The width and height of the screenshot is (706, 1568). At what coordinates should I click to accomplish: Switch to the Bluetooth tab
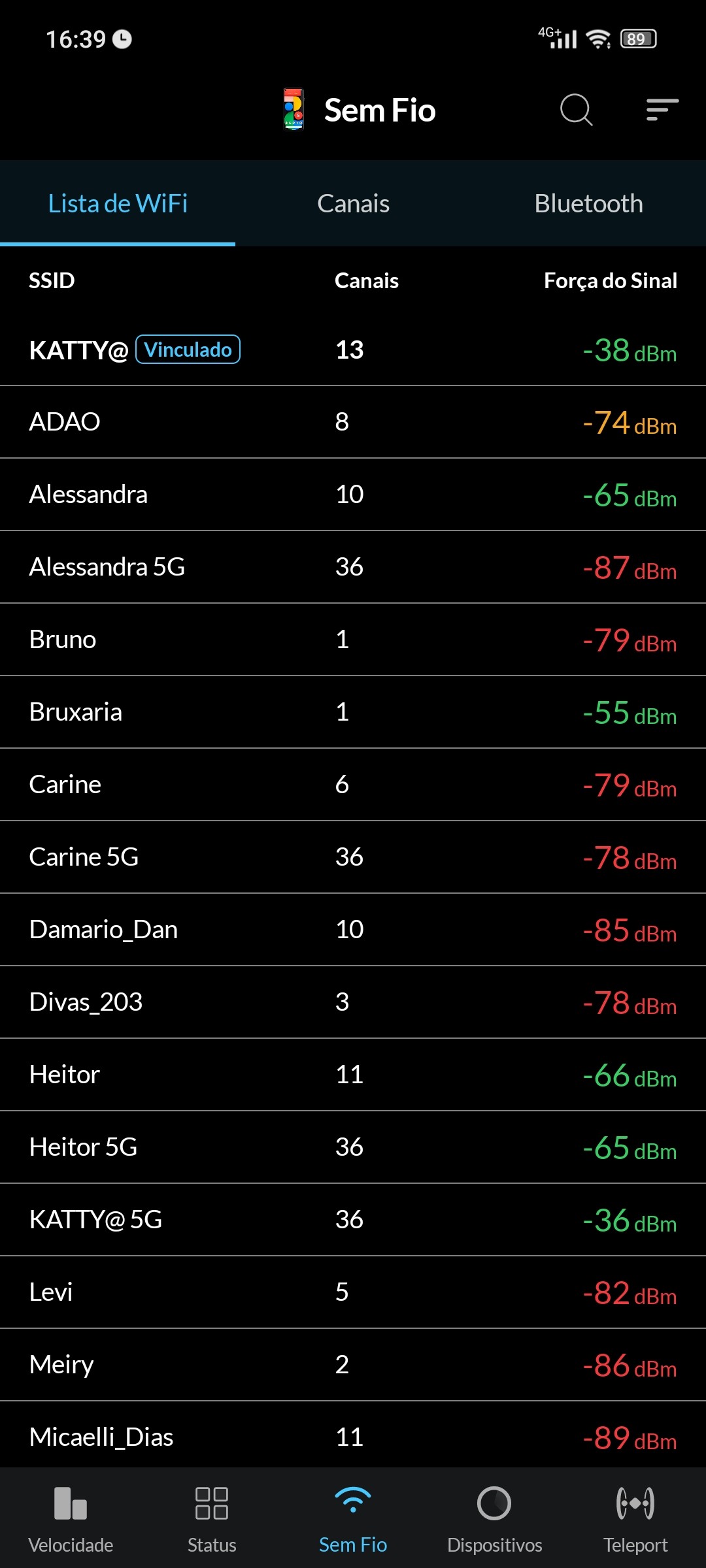click(x=588, y=204)
